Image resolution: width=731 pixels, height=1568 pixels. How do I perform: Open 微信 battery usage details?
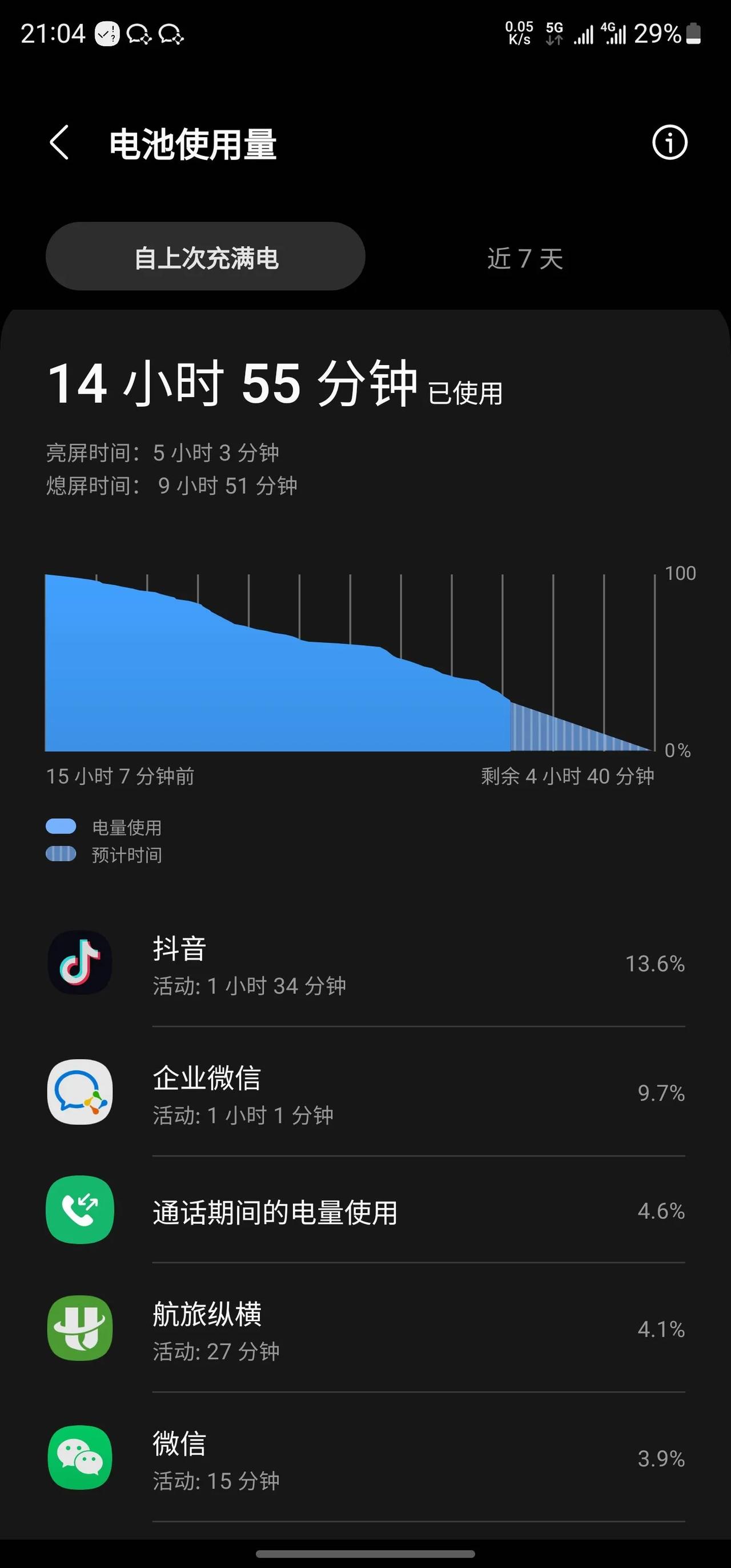point(365,1459)
